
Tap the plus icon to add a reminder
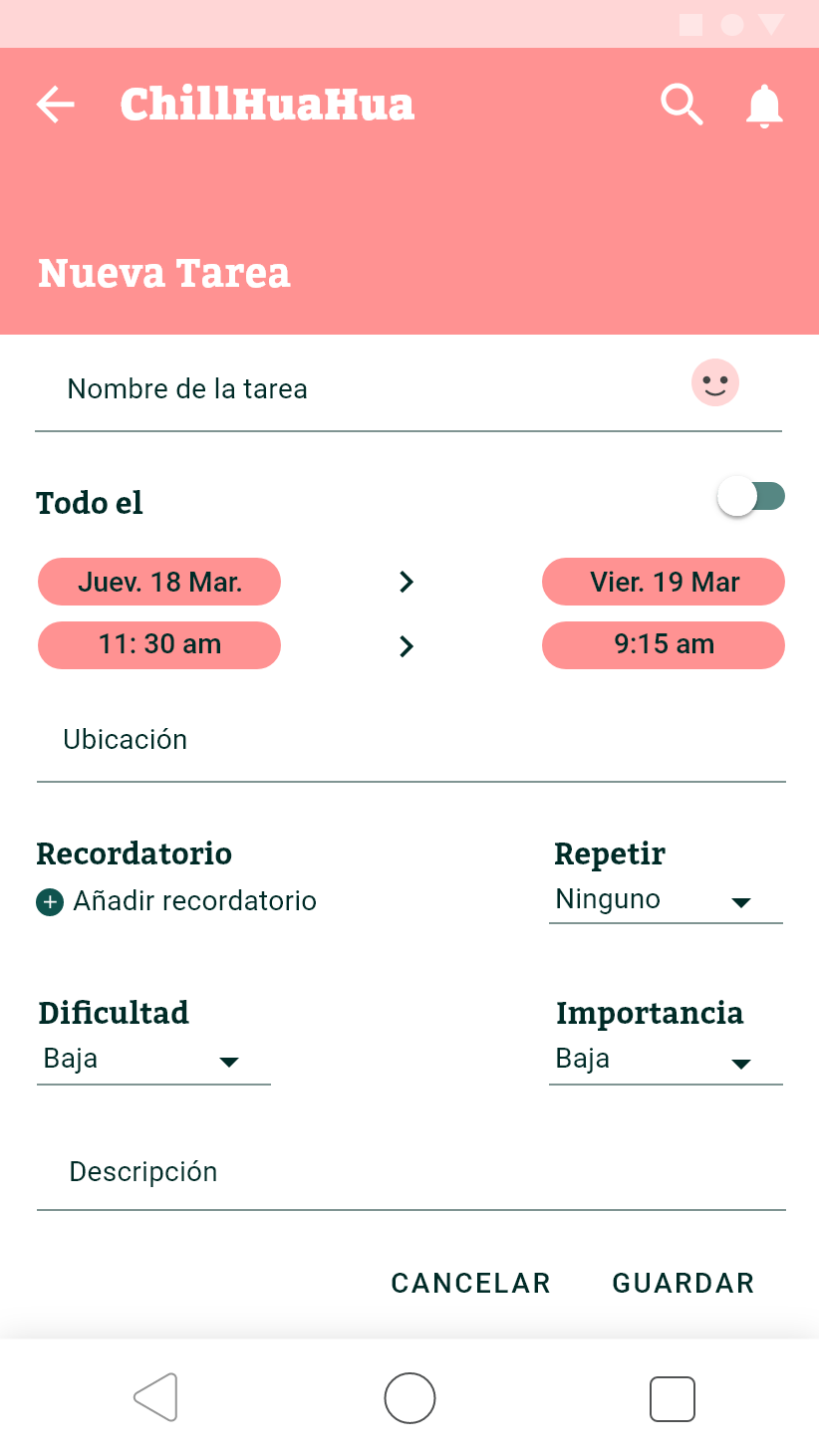coord(49,901)
